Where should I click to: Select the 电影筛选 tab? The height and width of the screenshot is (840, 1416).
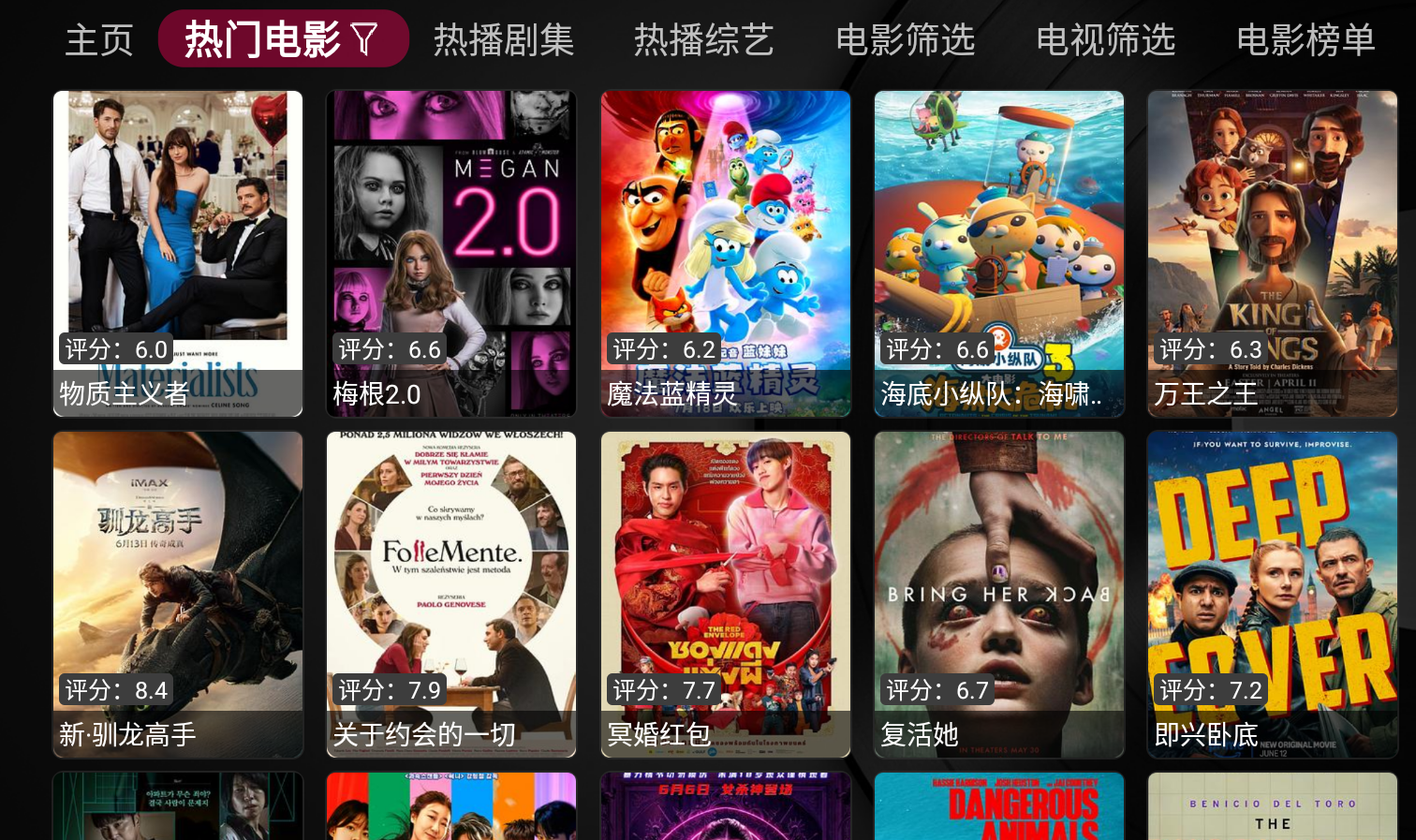[906, 40]
